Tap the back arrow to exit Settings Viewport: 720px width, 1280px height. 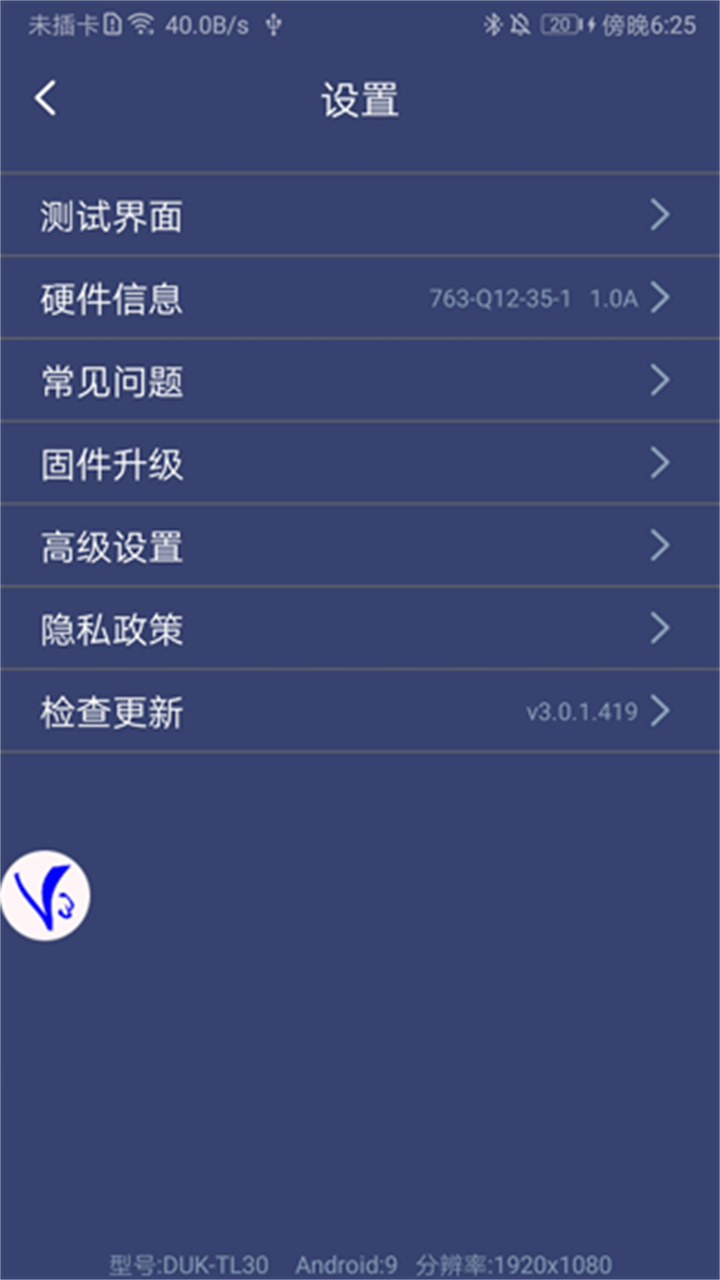tap(44, 97)
